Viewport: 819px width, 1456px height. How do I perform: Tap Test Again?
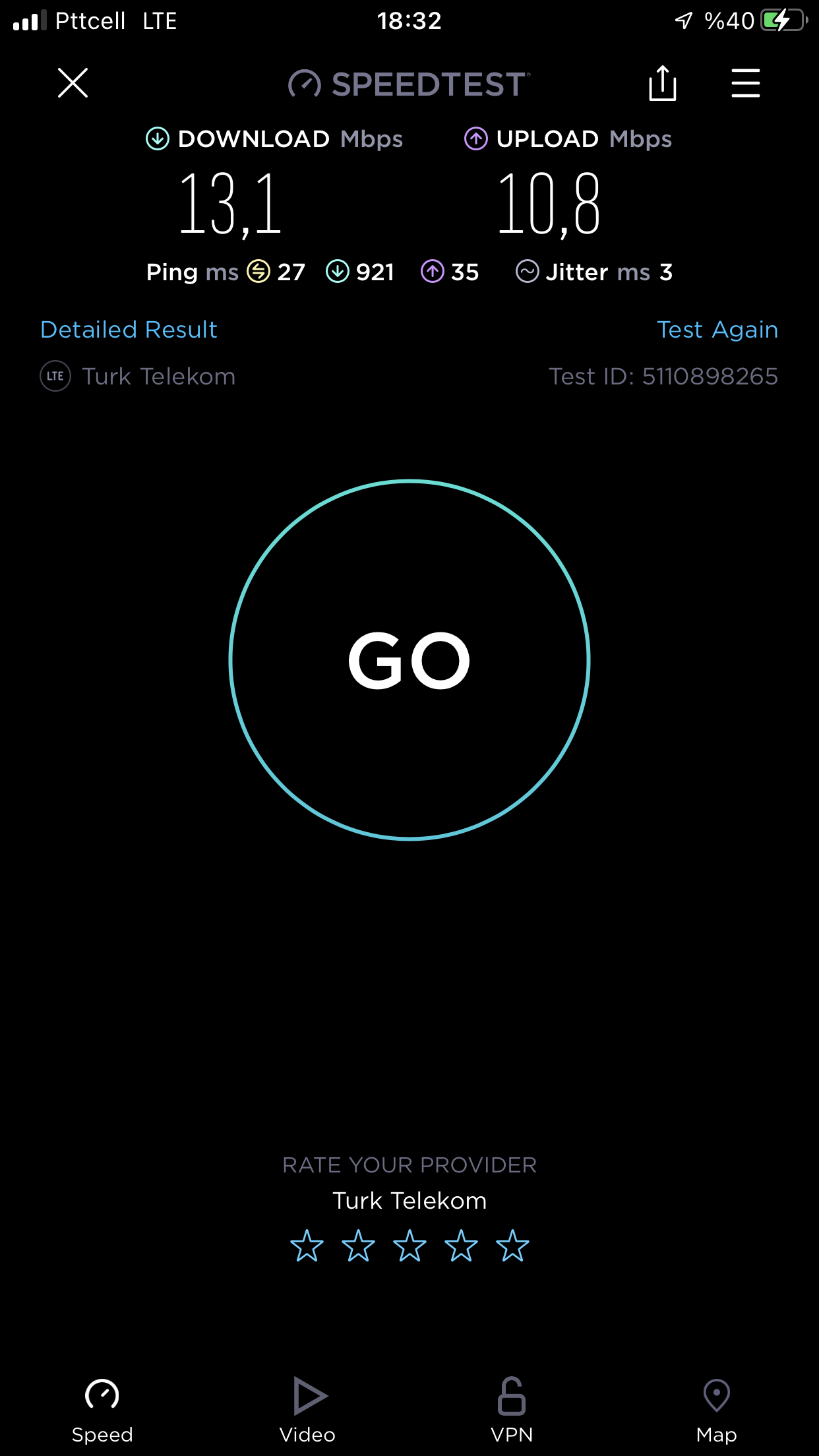717,329
